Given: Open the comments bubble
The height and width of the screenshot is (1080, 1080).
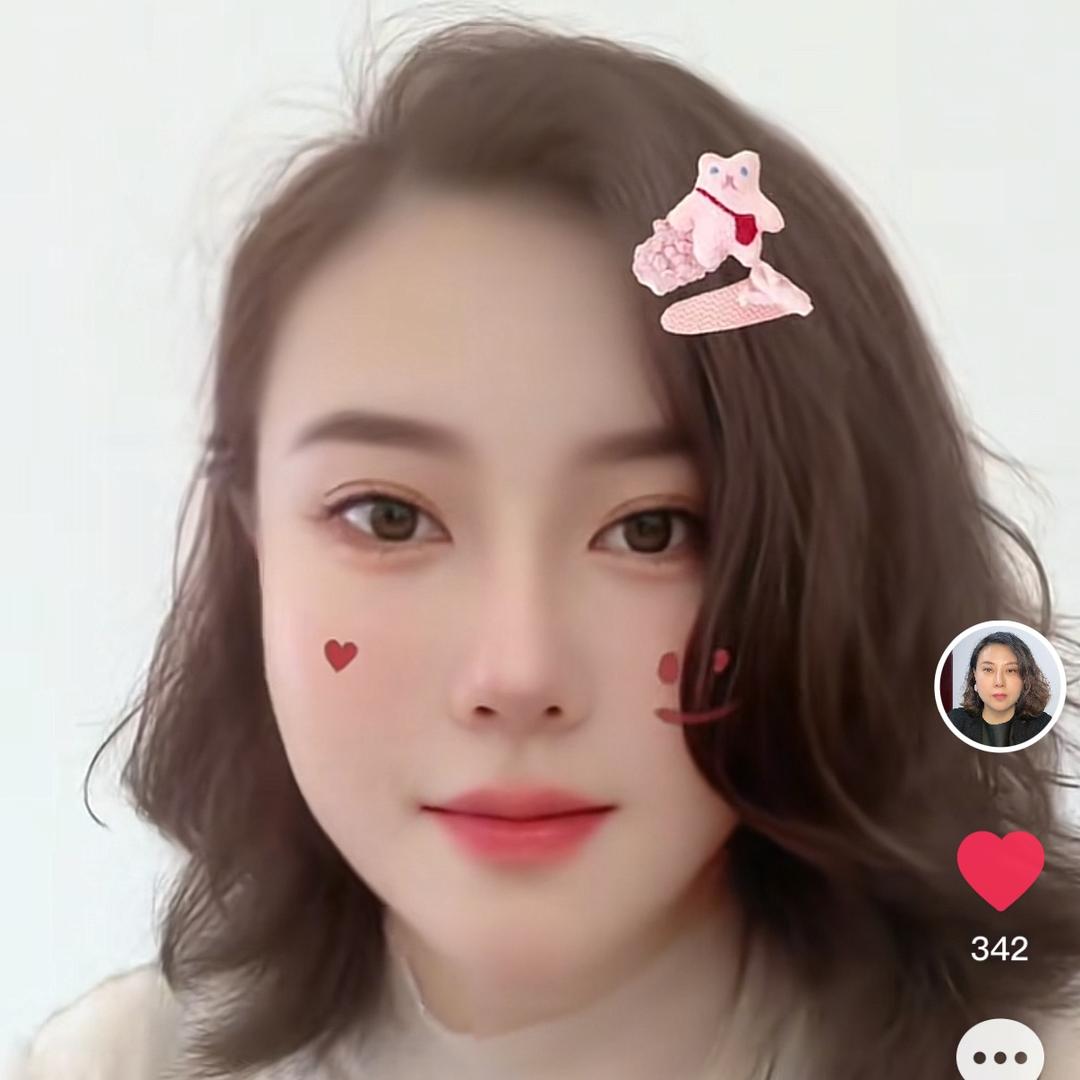Looking at the screenshot, I should point(1000,1052).
